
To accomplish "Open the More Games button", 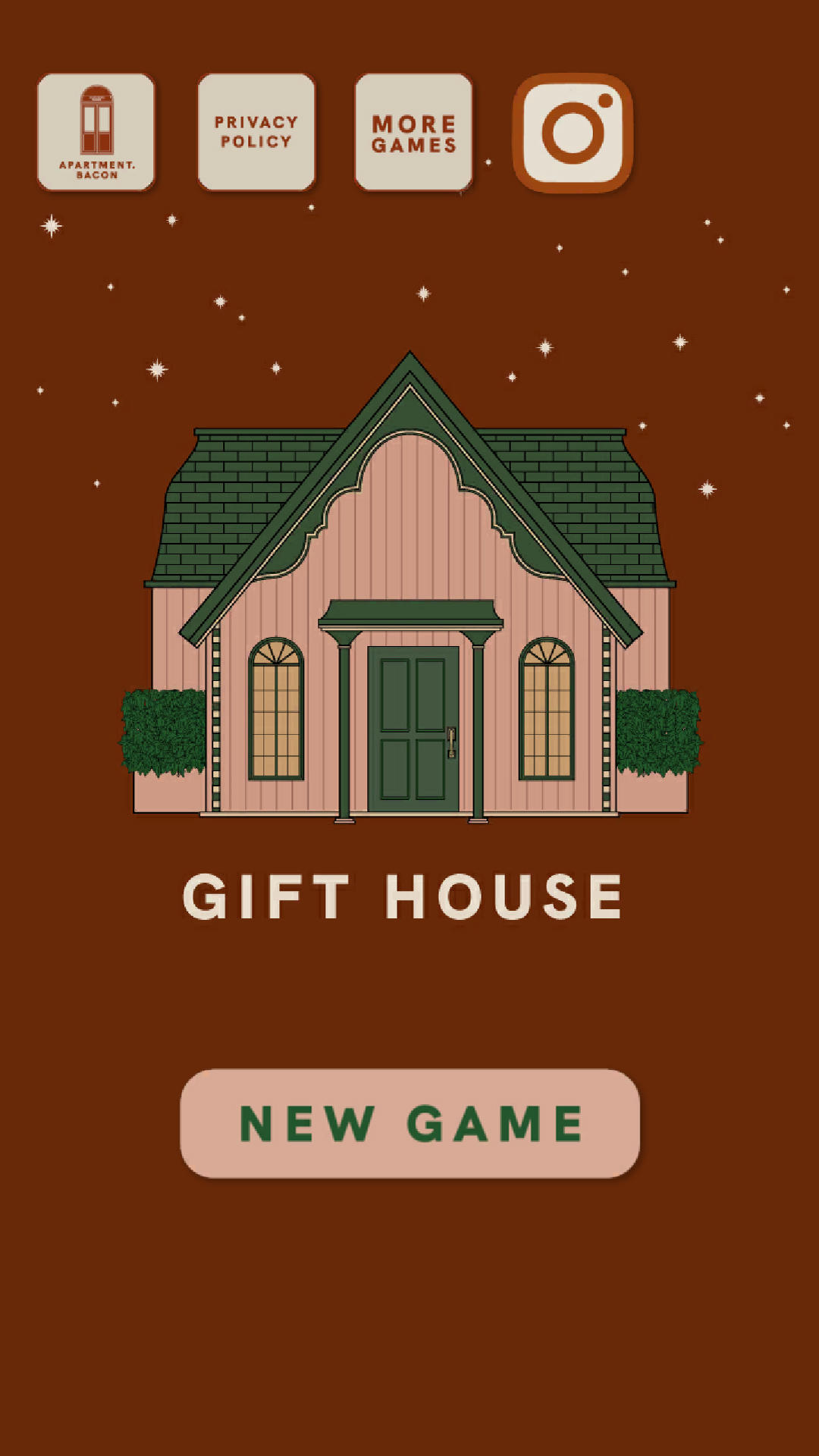I will click(413, 132).
